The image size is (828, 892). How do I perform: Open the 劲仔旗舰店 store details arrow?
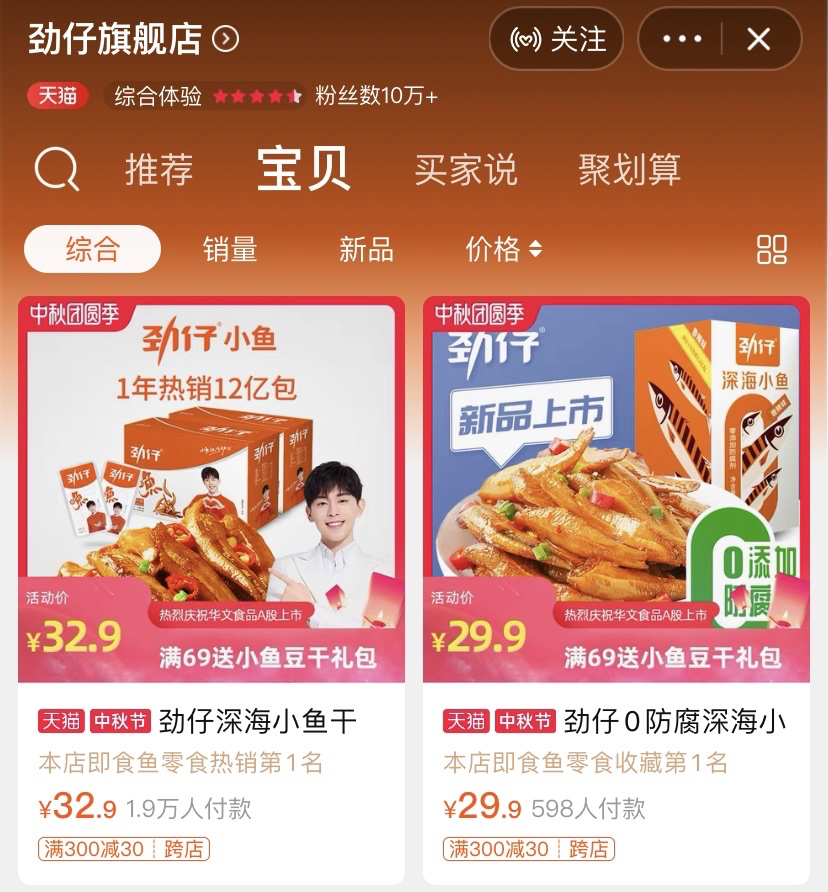227,39
